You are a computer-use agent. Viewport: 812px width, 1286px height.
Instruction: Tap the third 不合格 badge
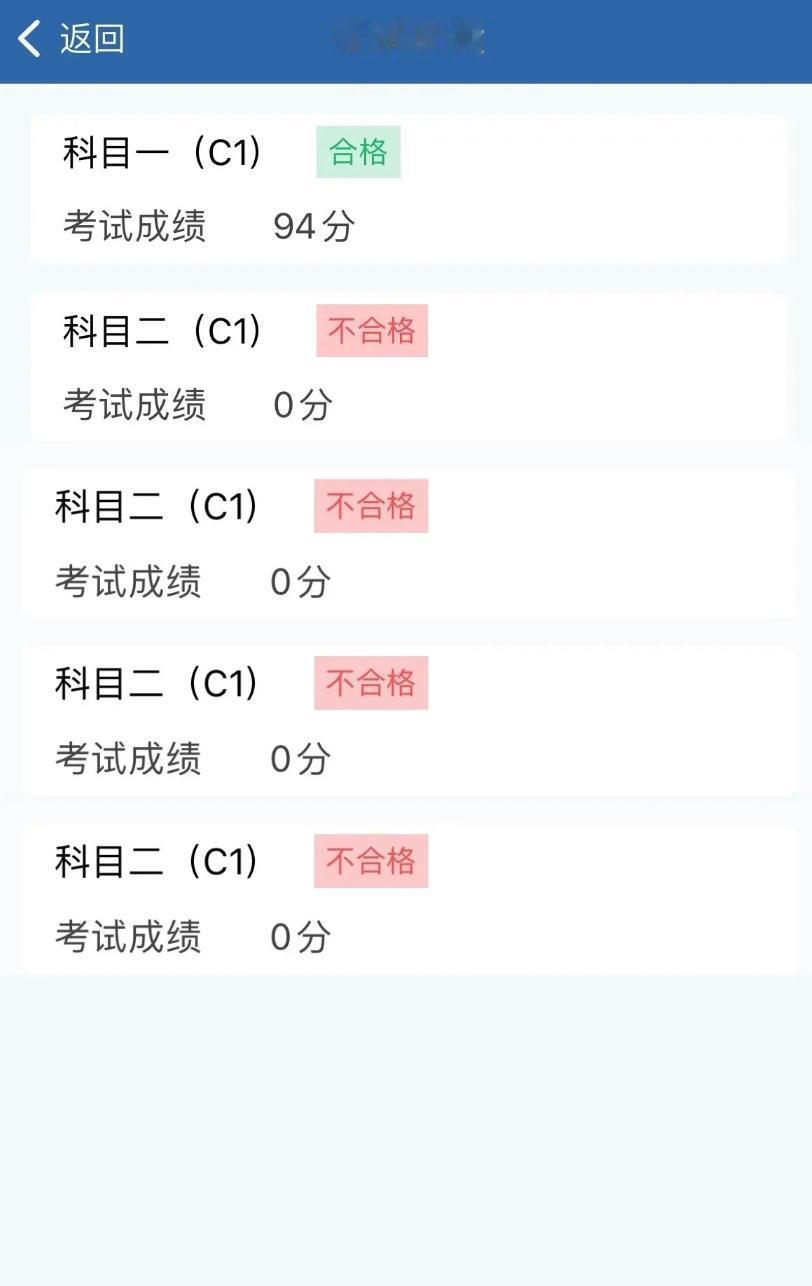coord(371,683)
